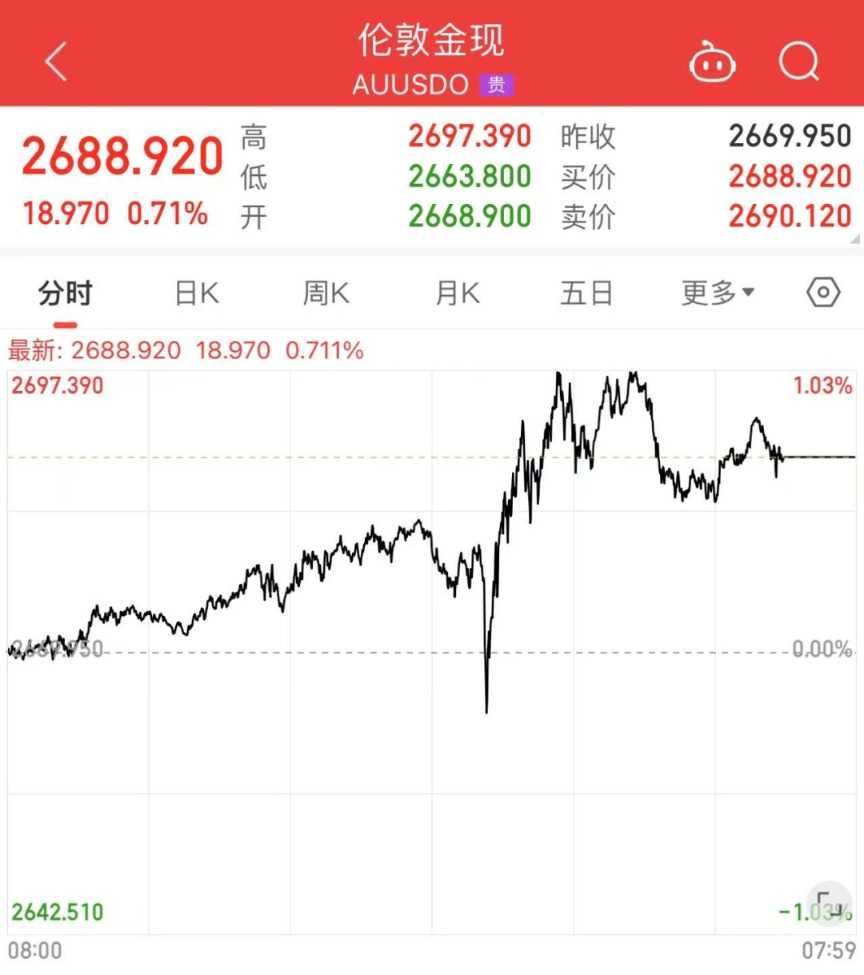
Task: Switch to the 日K chart tab
Action: click(196, 293)
